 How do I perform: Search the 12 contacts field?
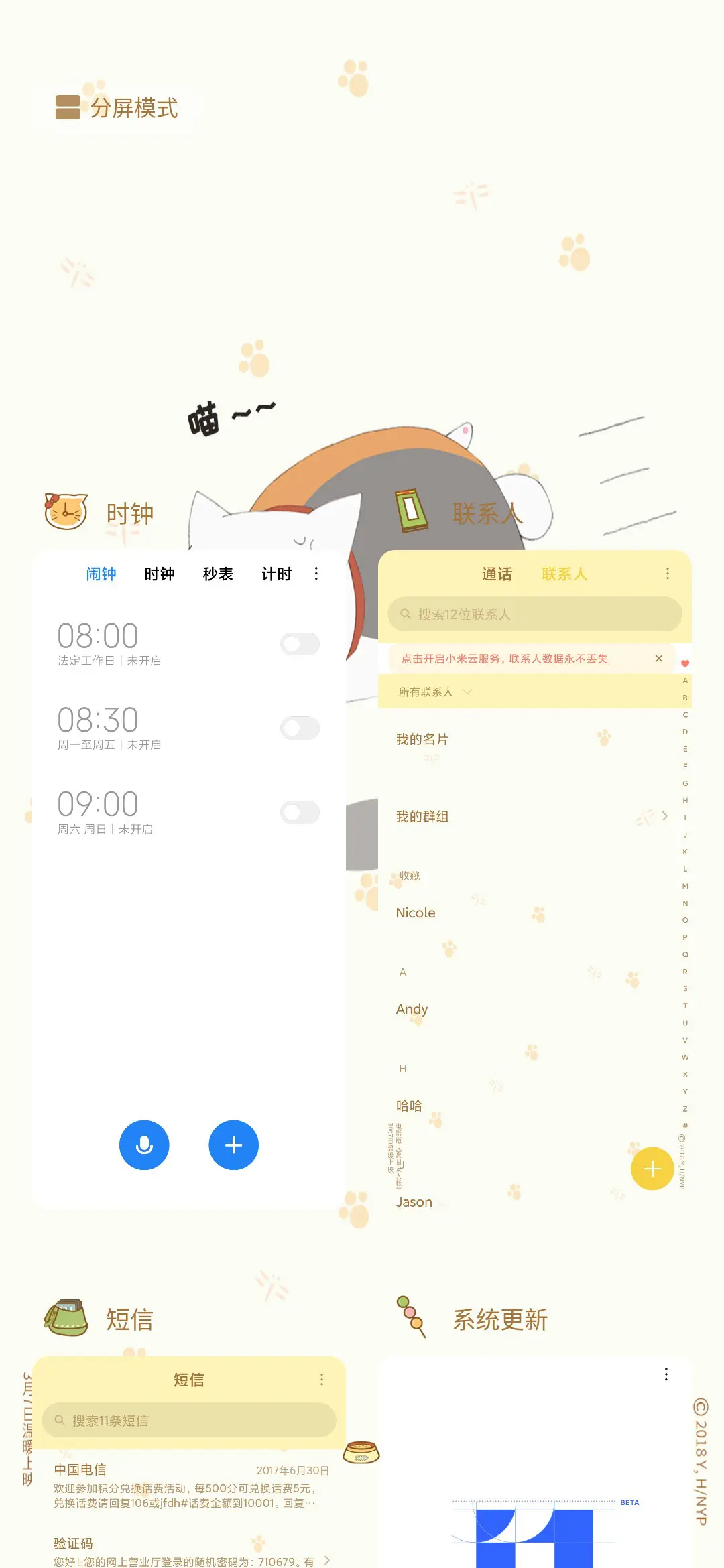534,614
